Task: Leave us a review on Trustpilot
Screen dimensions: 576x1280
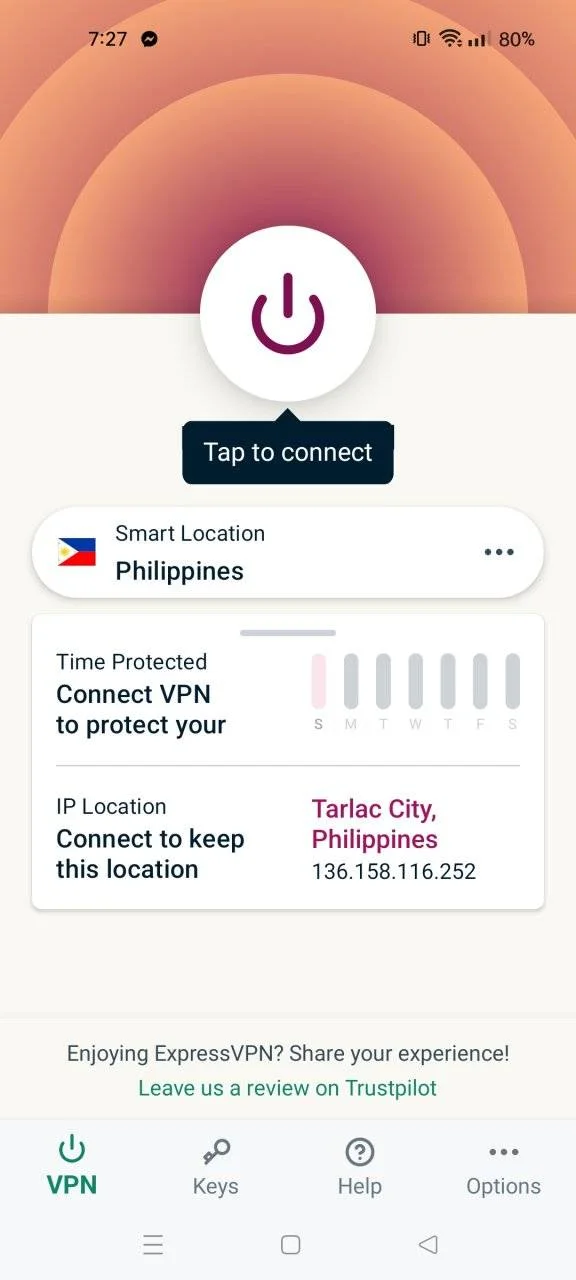Action: tap(288, 1088)
